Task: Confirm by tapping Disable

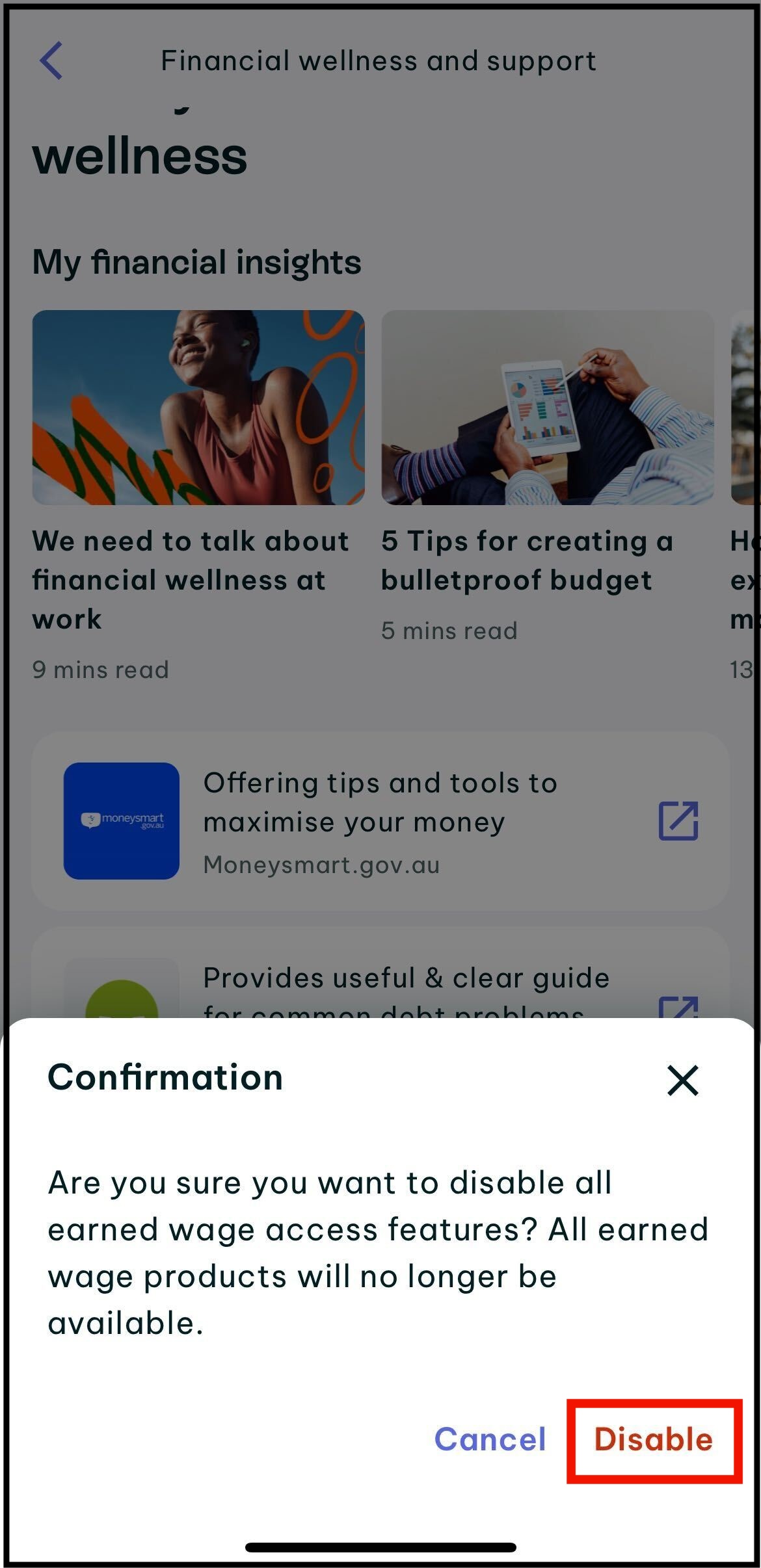Action: pyautogui.click(x=653, y=1440)
